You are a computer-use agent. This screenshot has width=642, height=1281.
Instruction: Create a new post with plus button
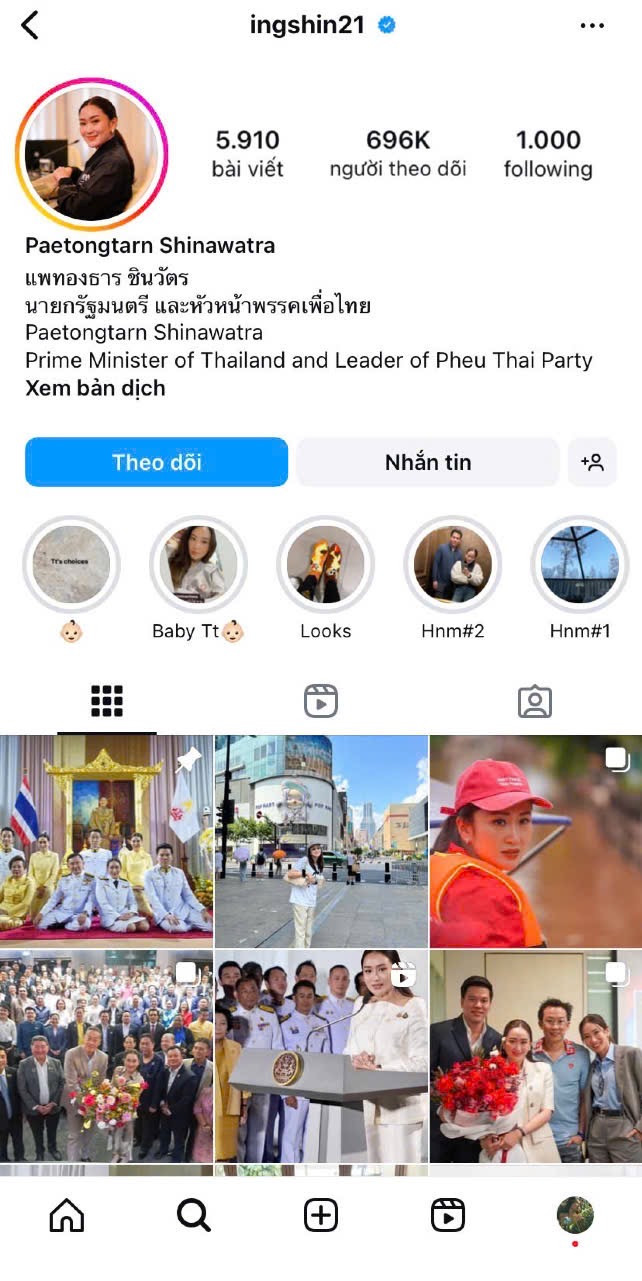pyautogui.click(x=321, y=1215)
